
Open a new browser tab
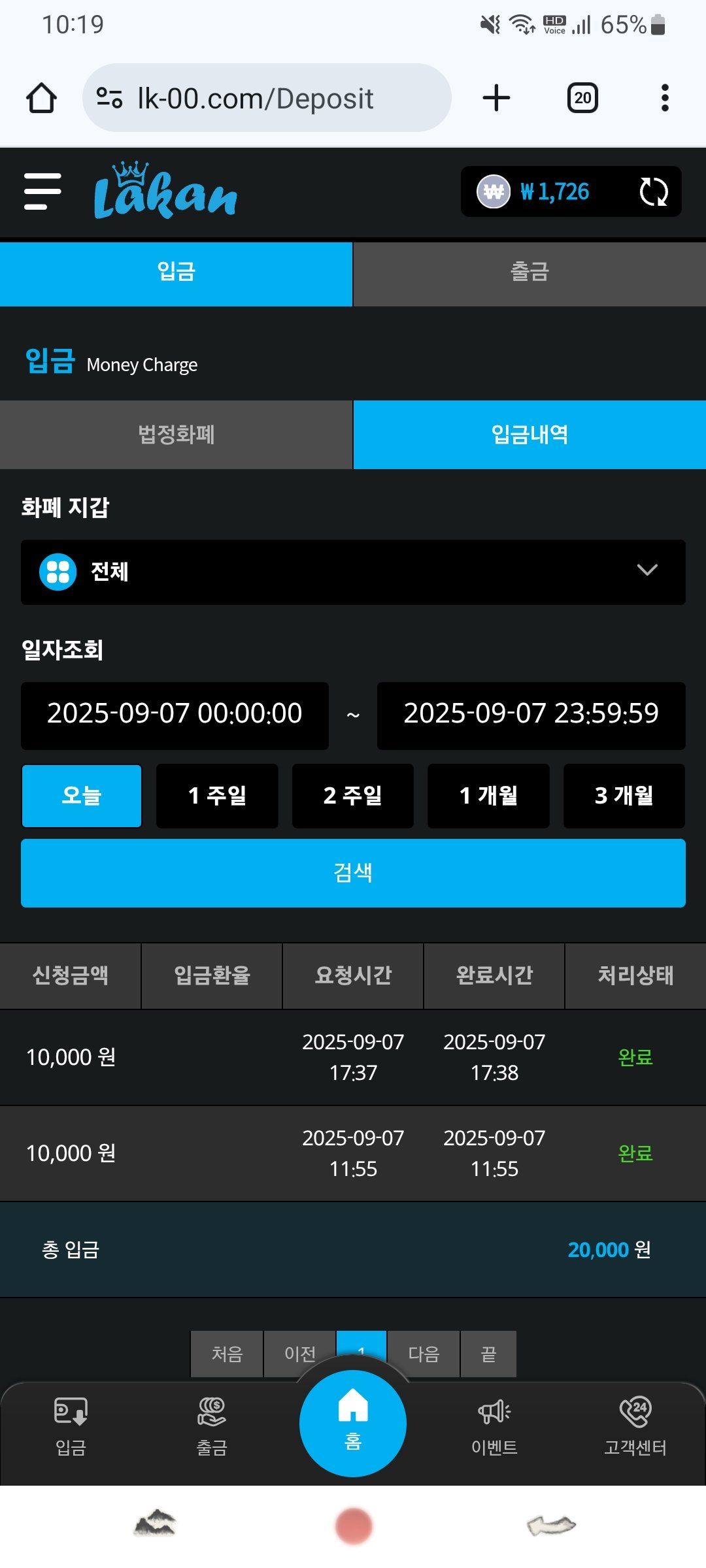coord(496,98)
